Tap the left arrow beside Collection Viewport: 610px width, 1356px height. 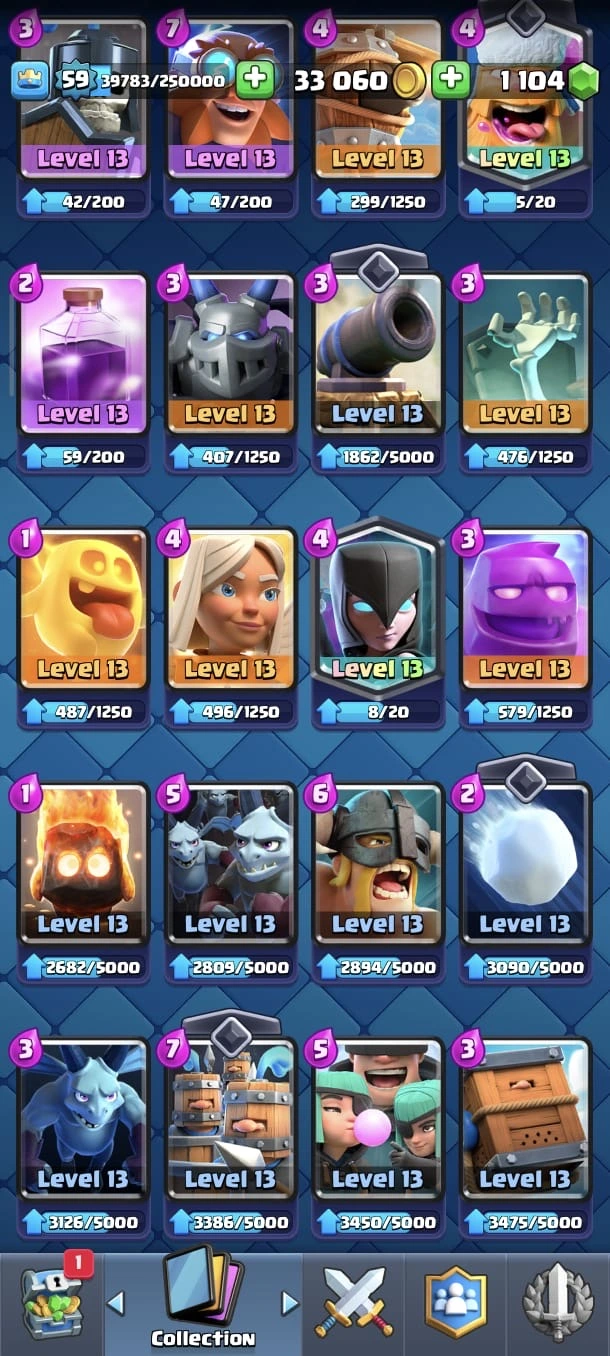(x=116, y=1303)
